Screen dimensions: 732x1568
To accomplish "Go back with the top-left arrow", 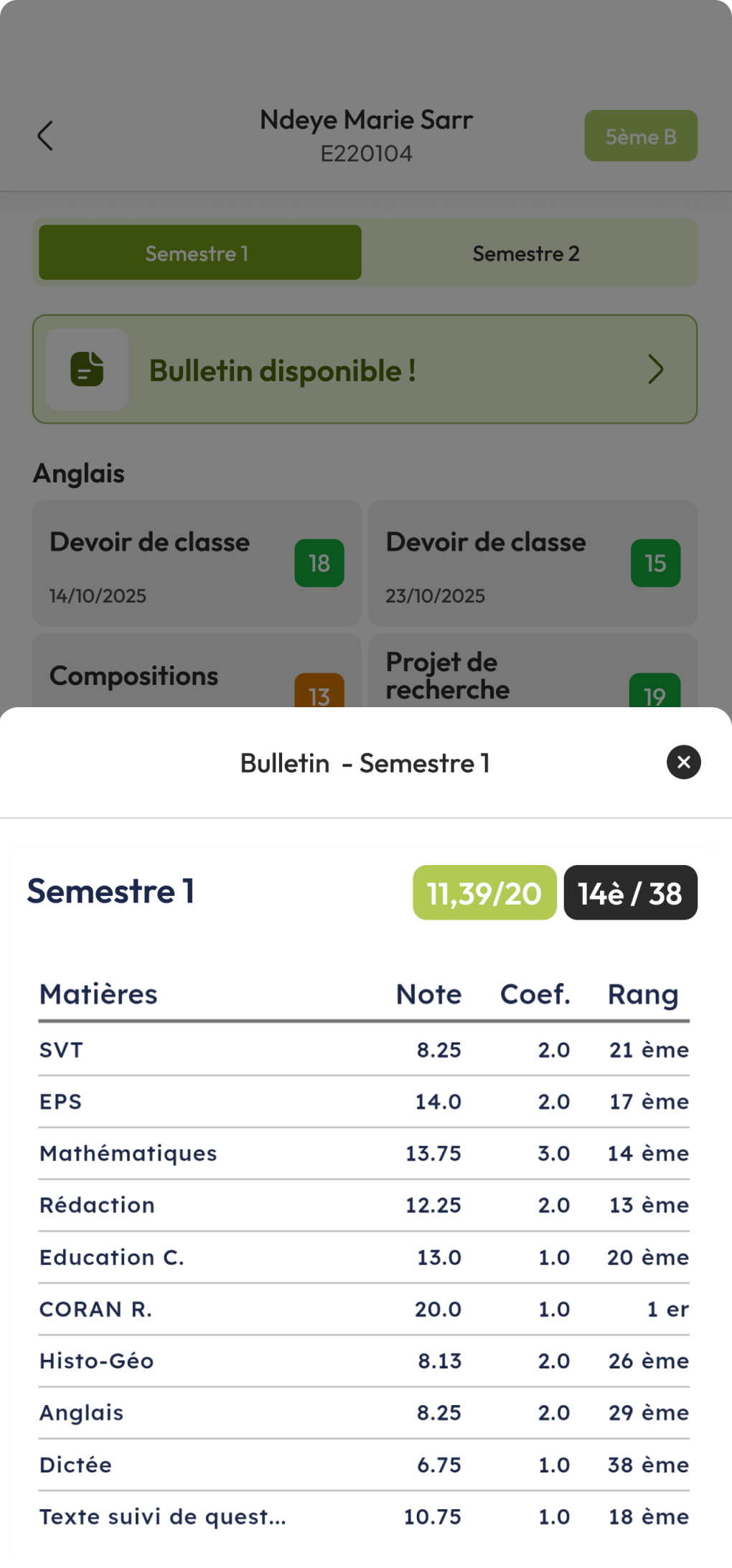I will [45, 136].
